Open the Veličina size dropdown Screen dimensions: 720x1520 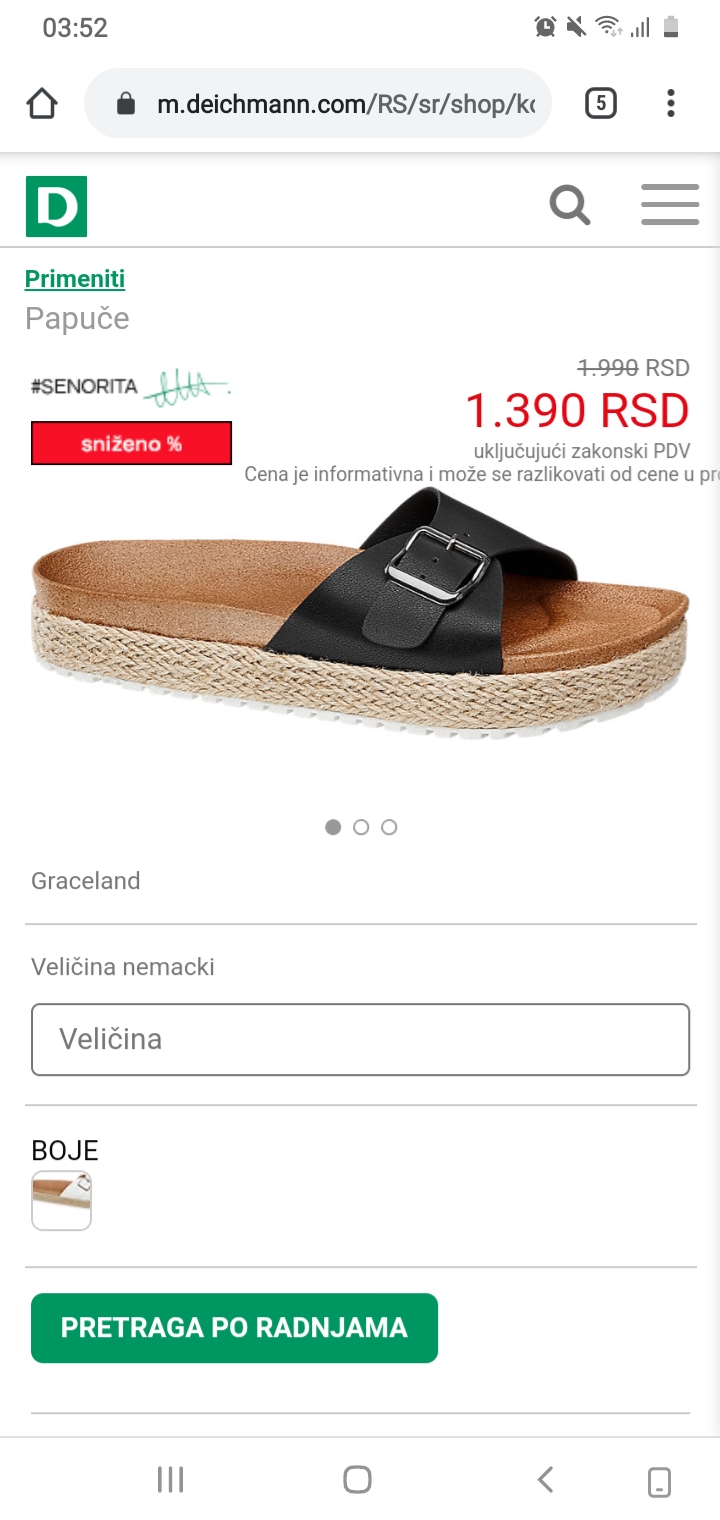tap(360, 1039)
